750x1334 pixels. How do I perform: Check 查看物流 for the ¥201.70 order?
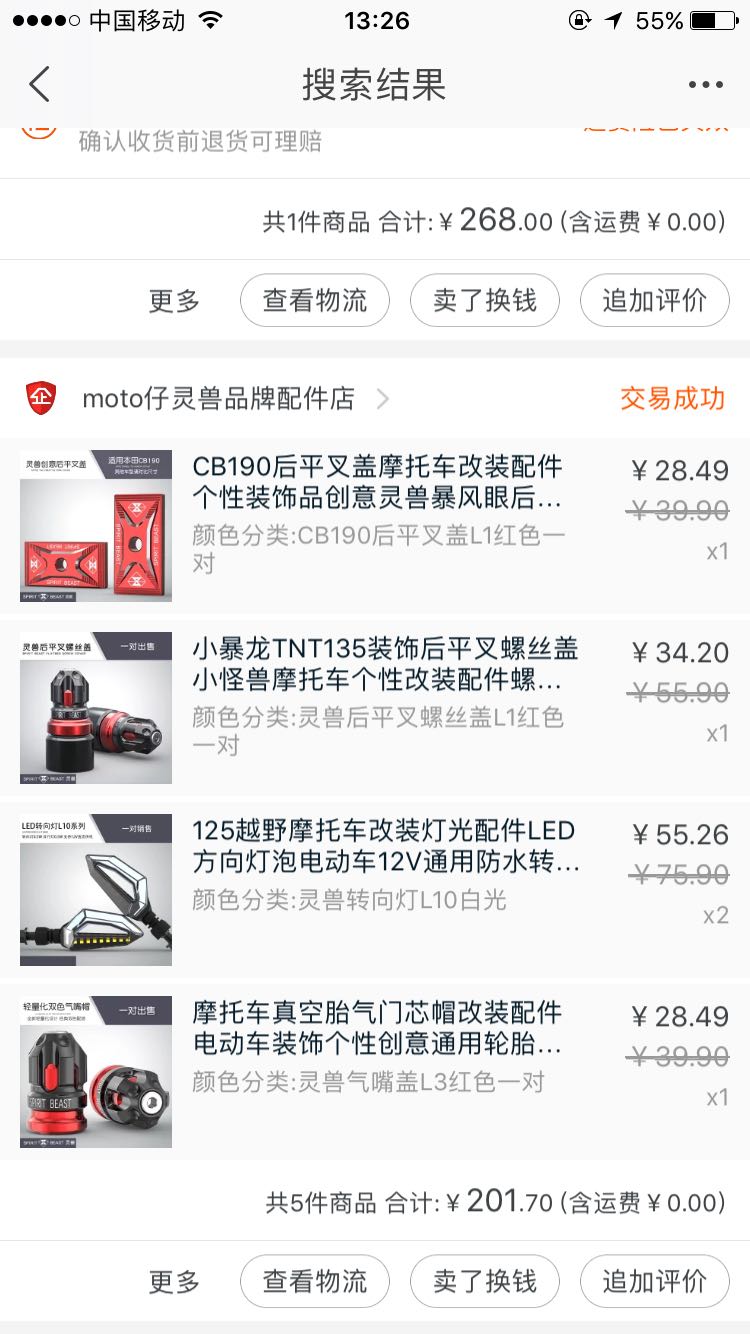pyautogui.click(x=315, y=1281)
